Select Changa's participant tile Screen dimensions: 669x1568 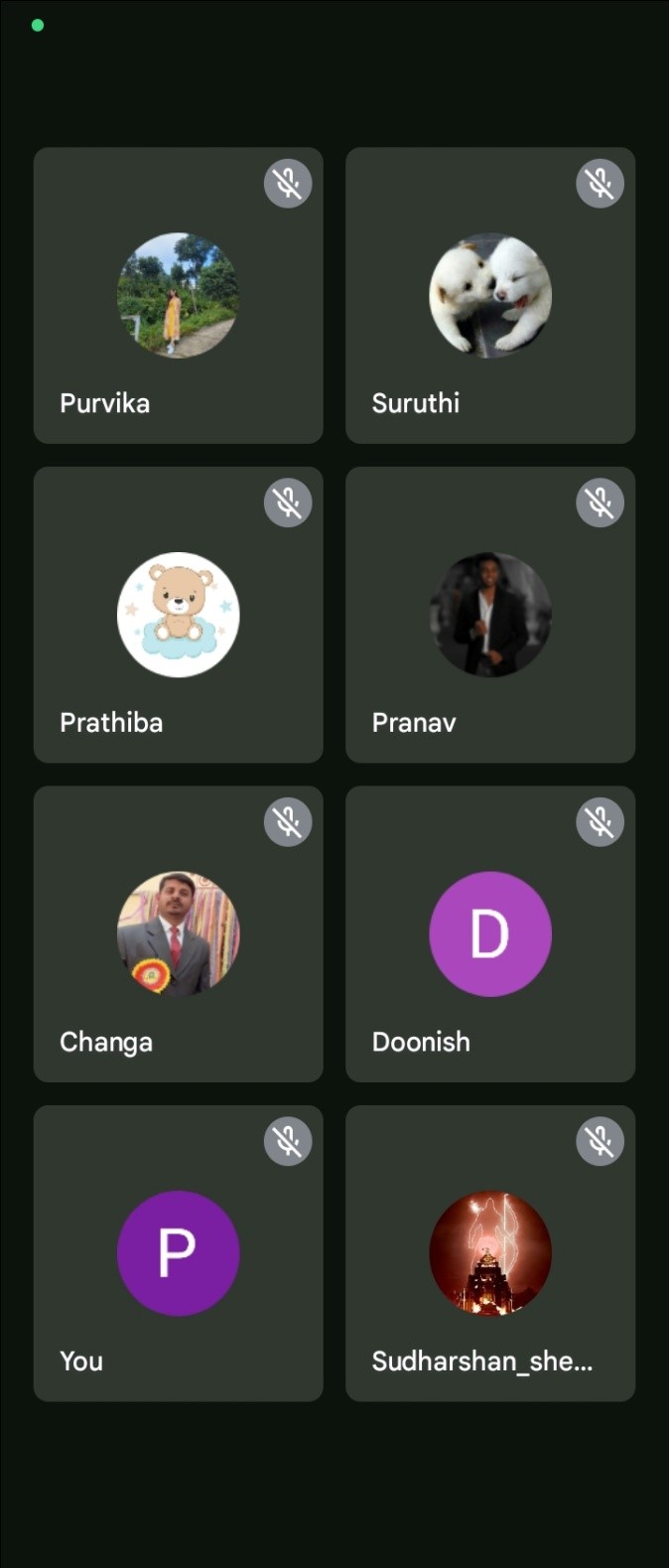(178, 933)
